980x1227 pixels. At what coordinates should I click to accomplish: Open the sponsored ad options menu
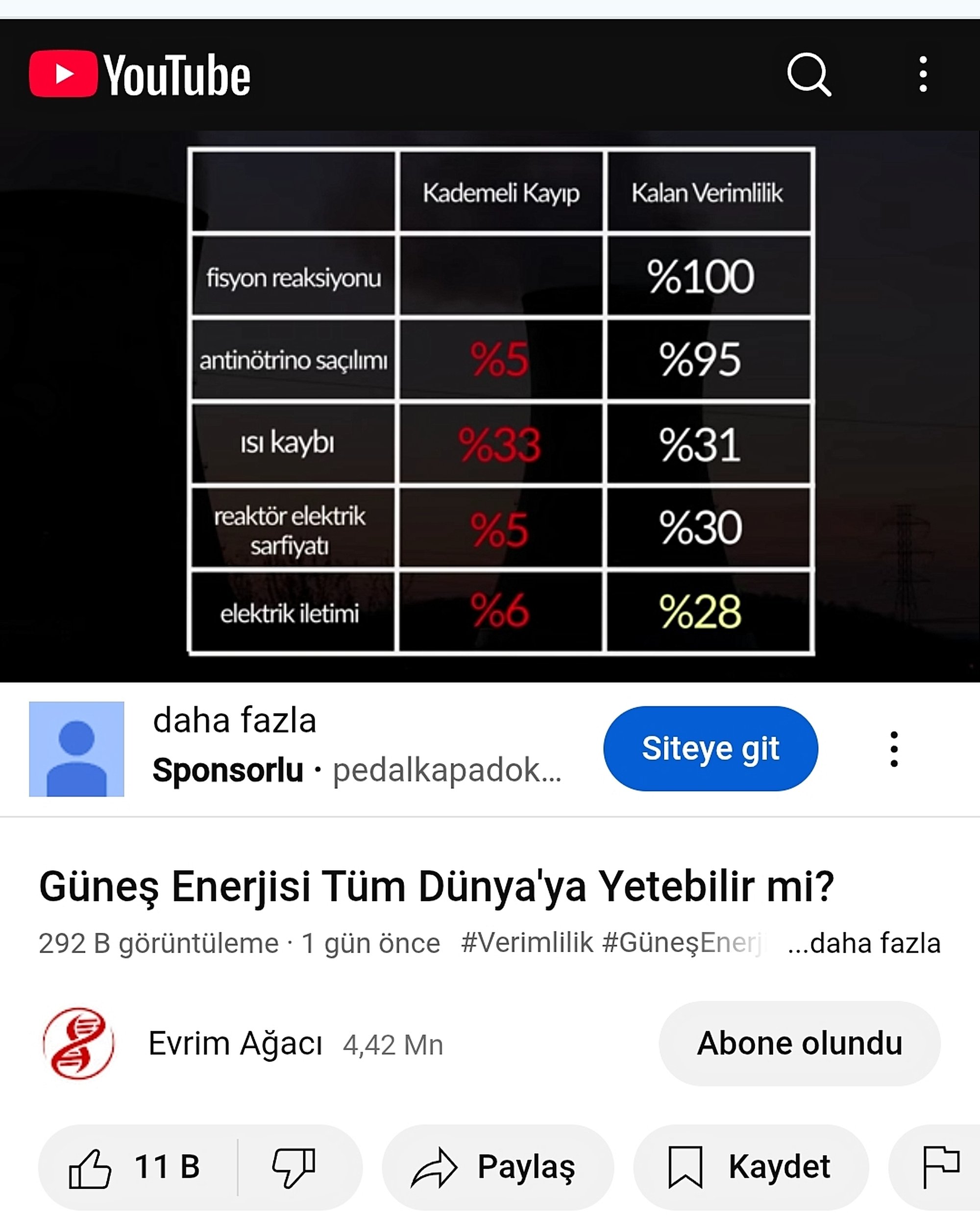pos(893,749)
